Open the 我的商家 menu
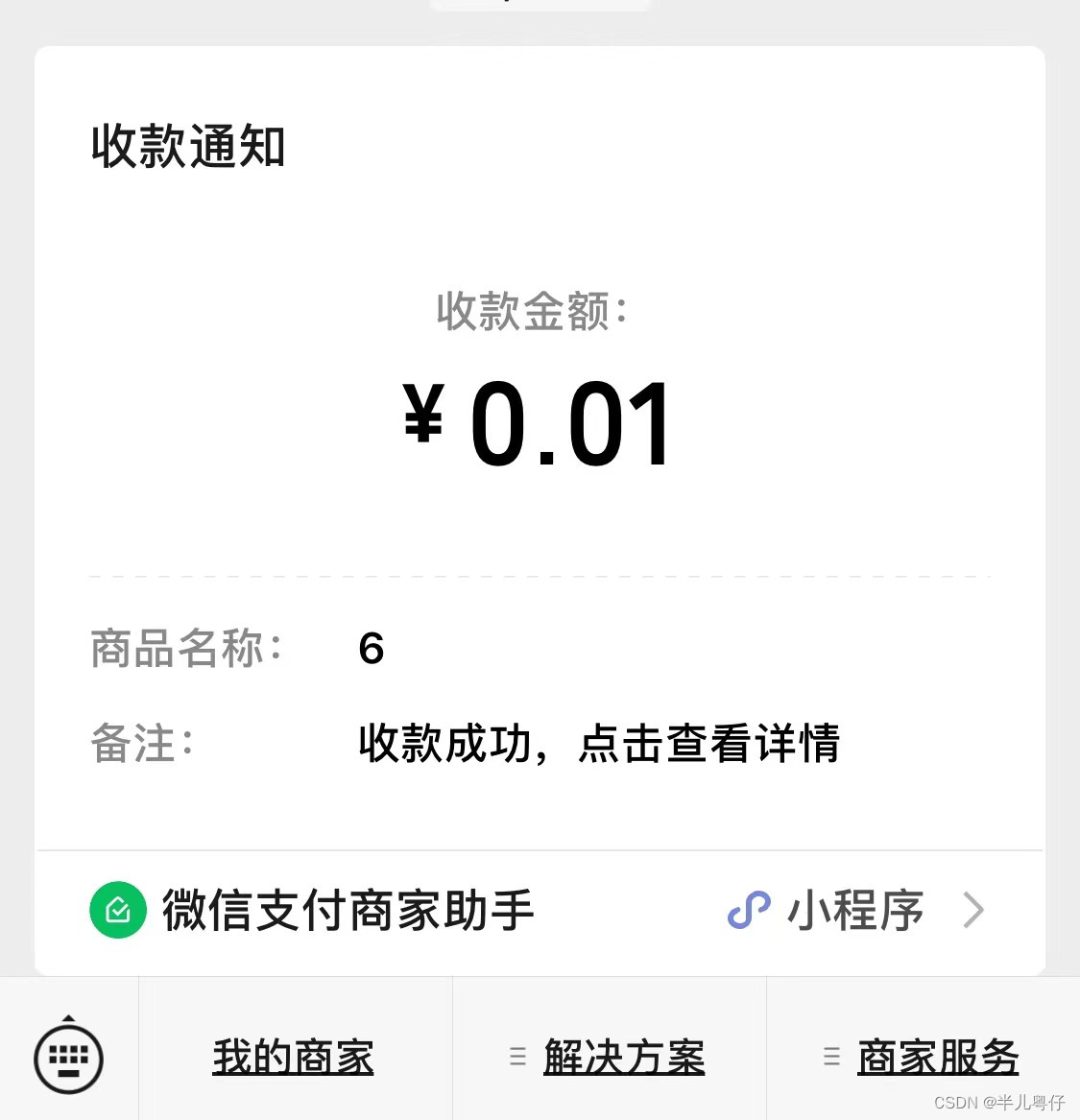Viewport: 1080px width, 1120px height. [x=293, y=1057]
